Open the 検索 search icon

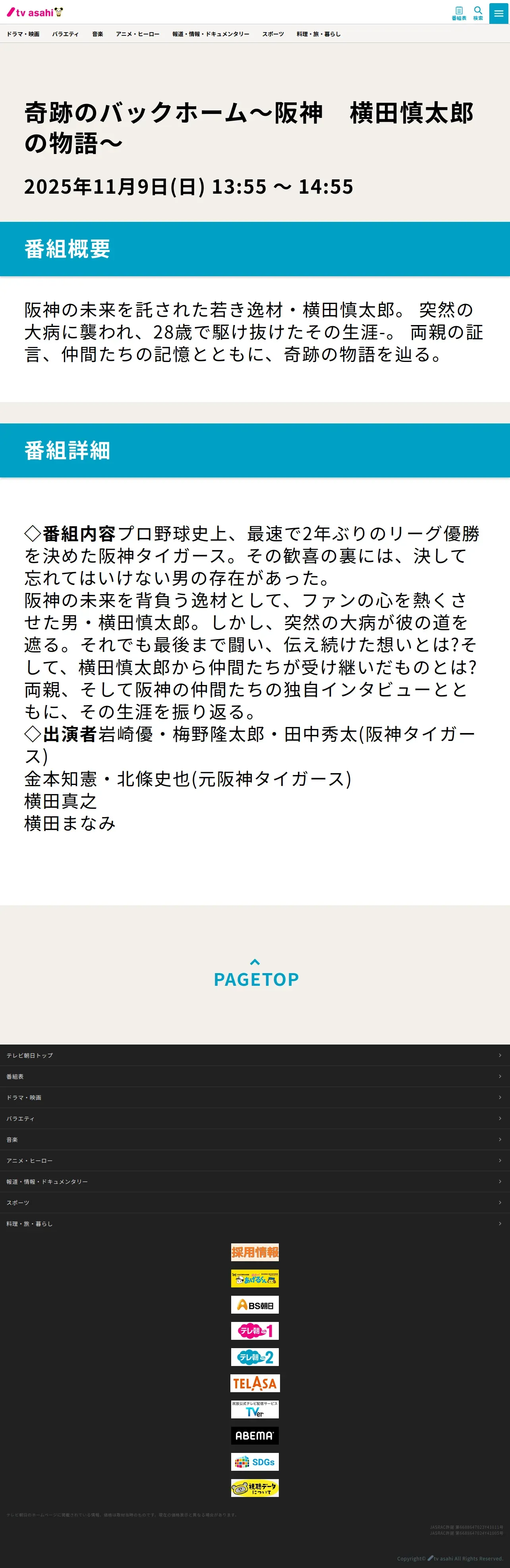478,13
